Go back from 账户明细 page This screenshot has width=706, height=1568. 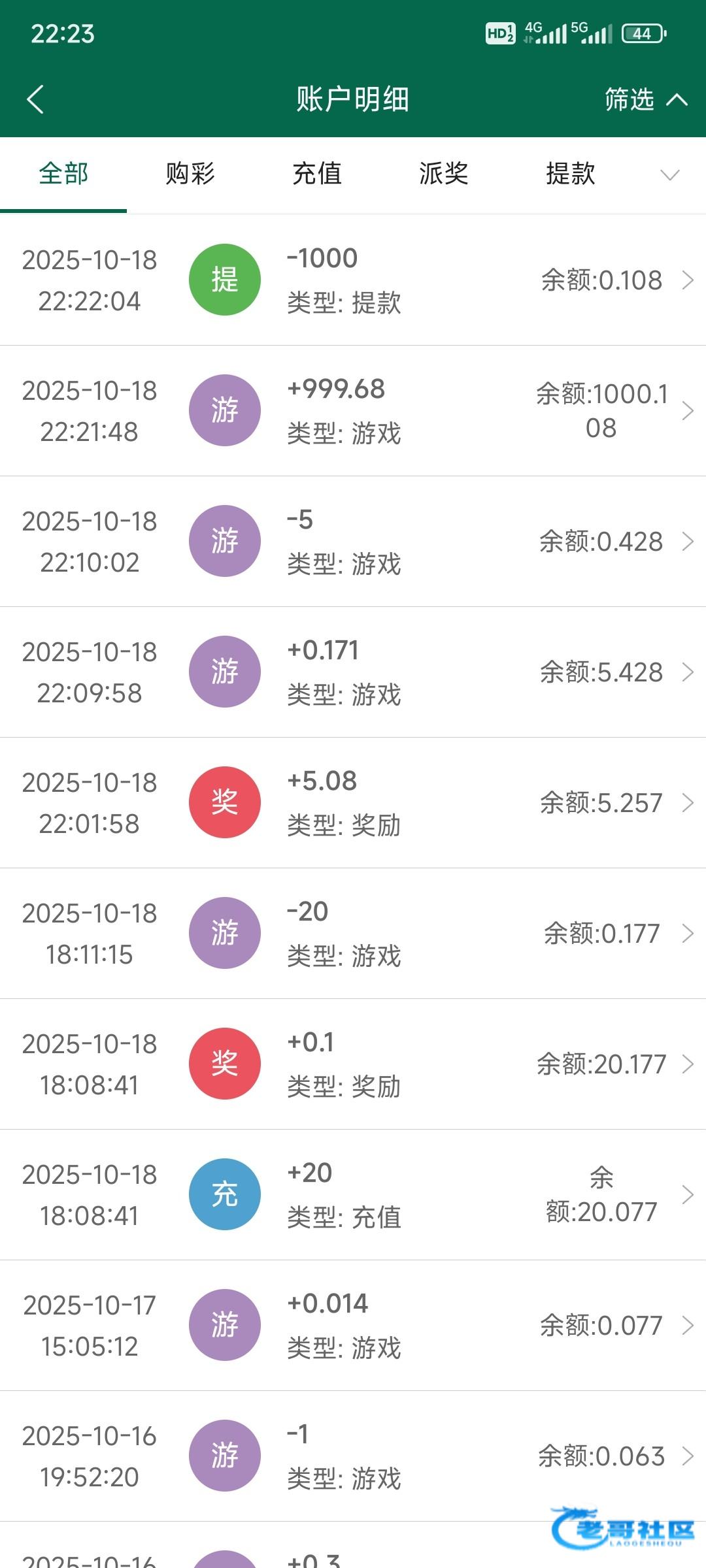[36, 99]
